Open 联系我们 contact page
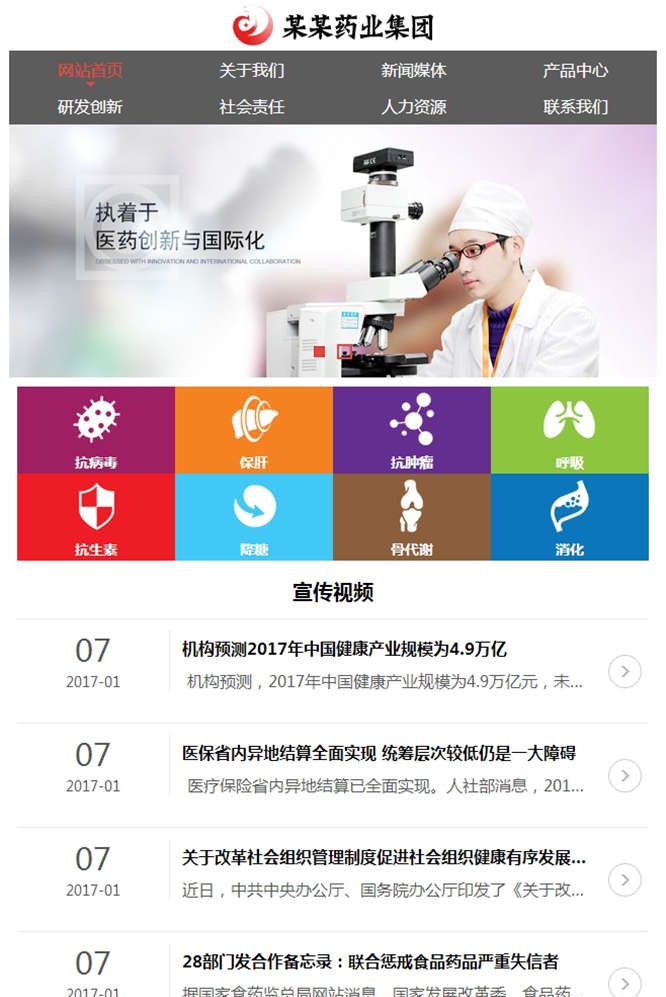Screen dimensions: 666x997 pyautogui.click(x=575, y=106)
